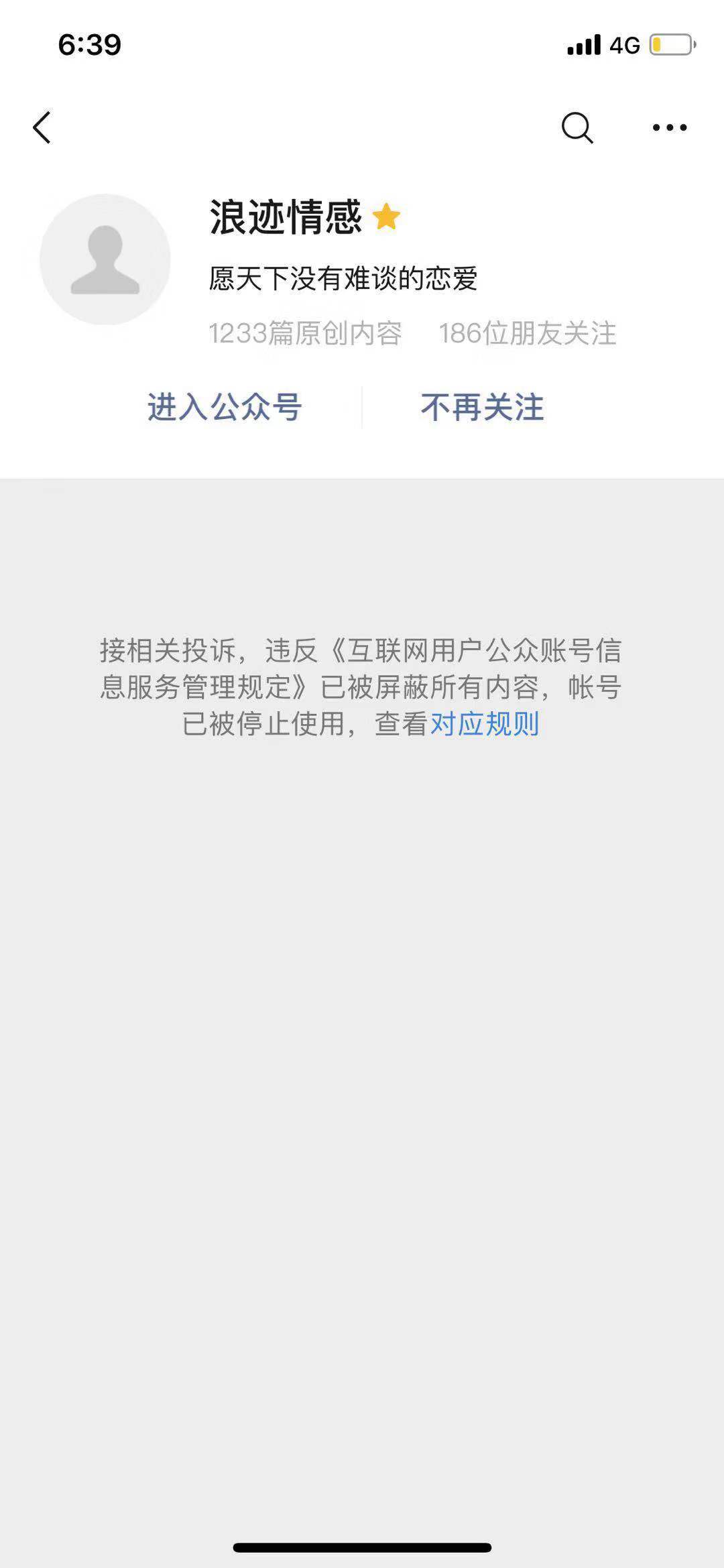Open the three-dot more menu

670,127
